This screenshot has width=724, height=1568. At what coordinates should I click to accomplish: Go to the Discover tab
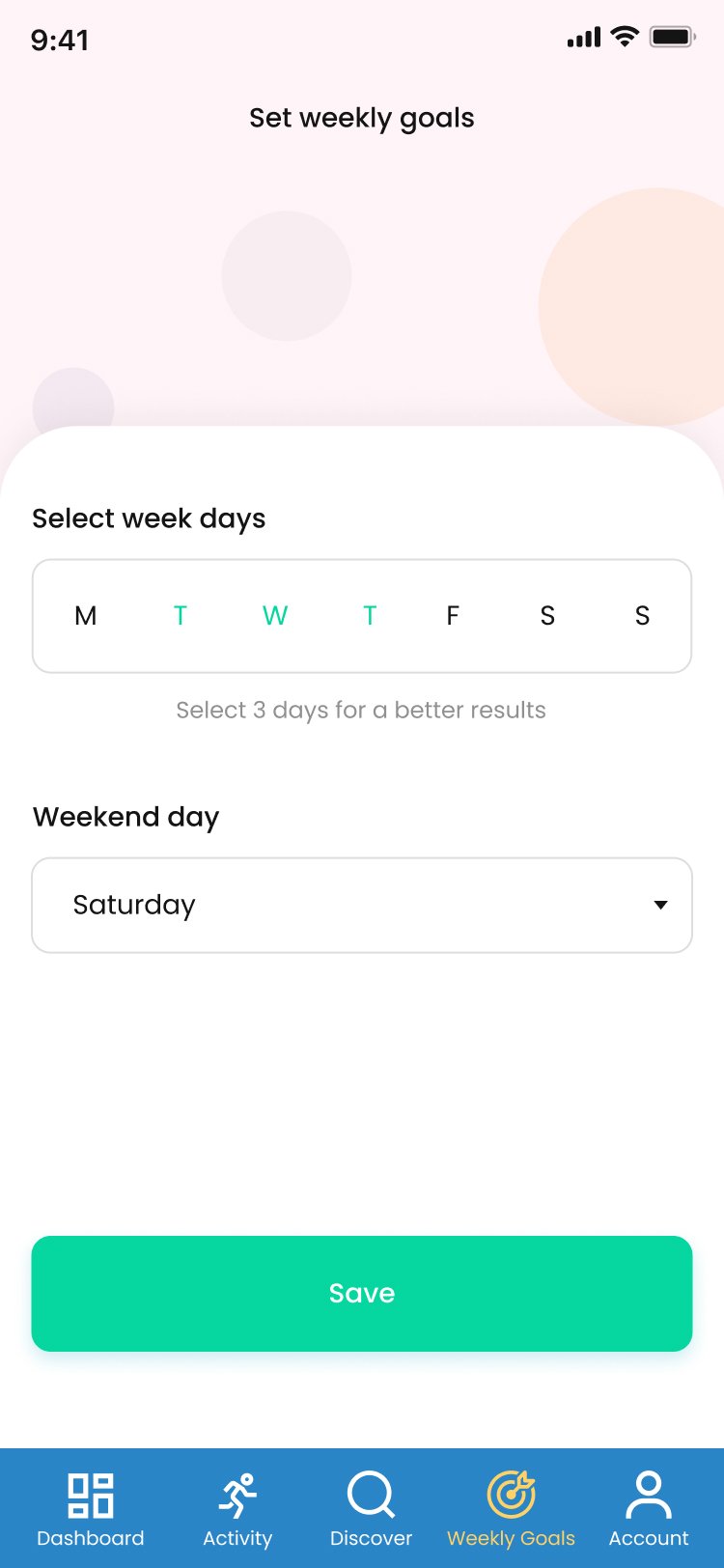(x=371, y=1509)
